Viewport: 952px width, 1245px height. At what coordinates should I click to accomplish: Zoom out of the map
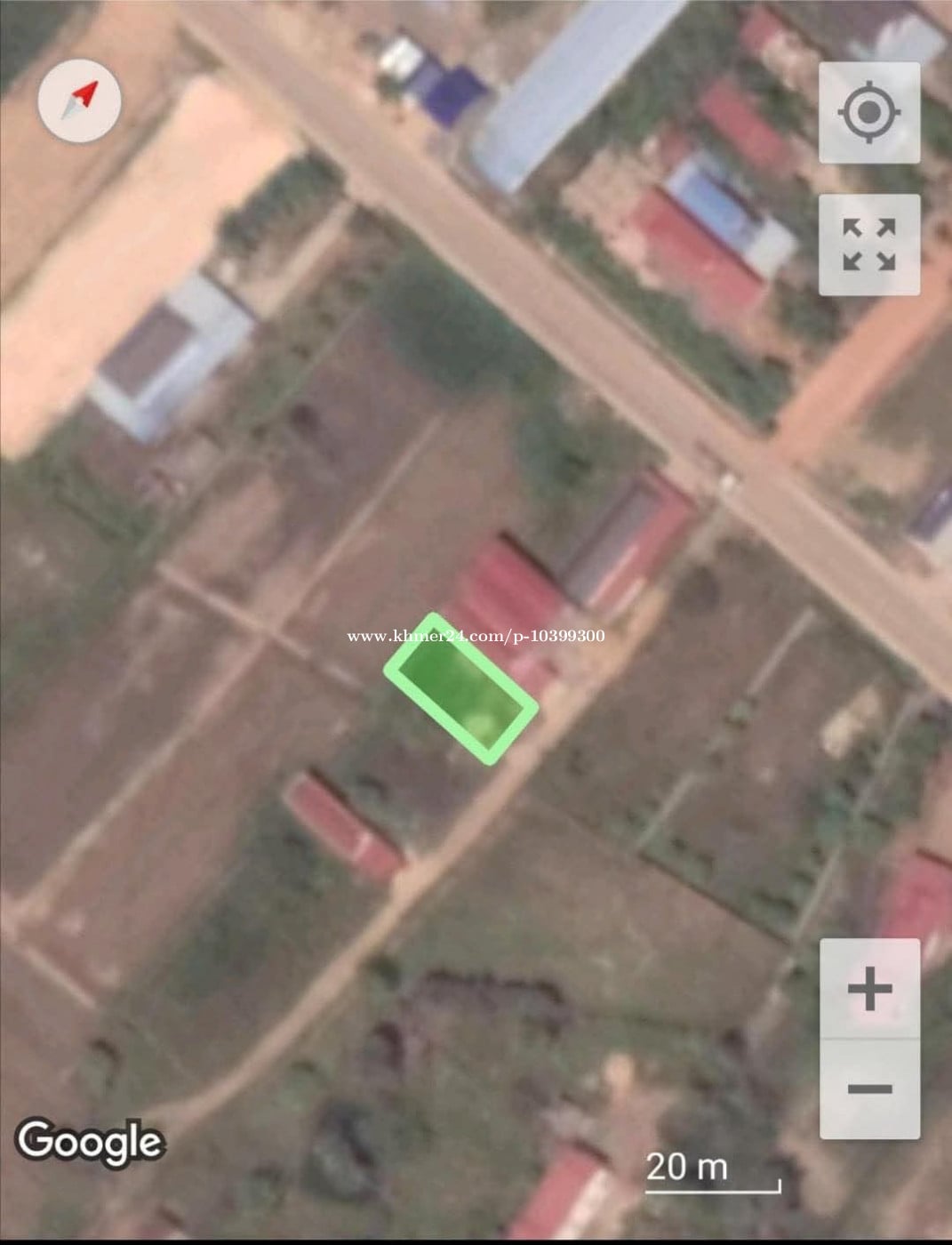click(x=869, y=1088)
